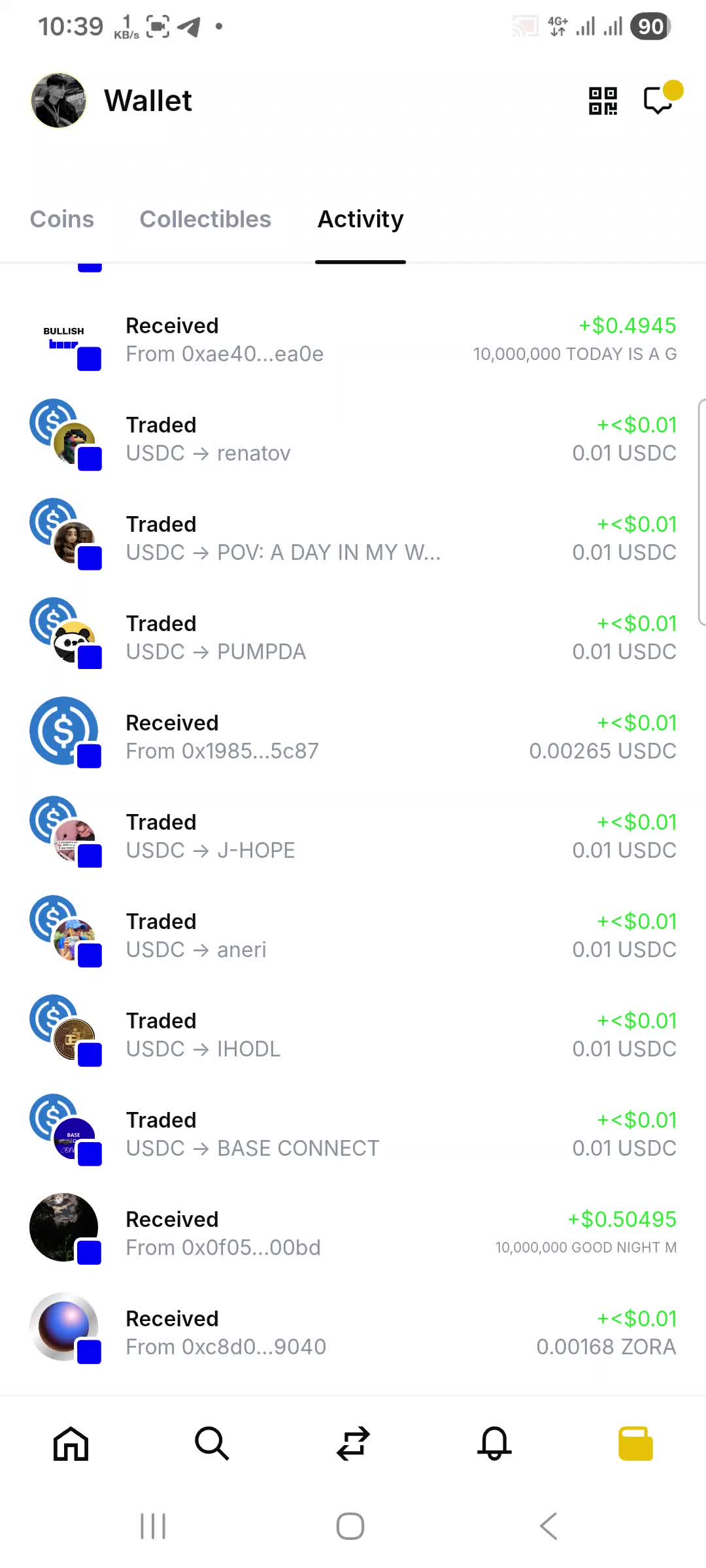View the USDC to BASE CONNECT trade
This screenshot has height=1568, width=706.
pos(353,1134)
